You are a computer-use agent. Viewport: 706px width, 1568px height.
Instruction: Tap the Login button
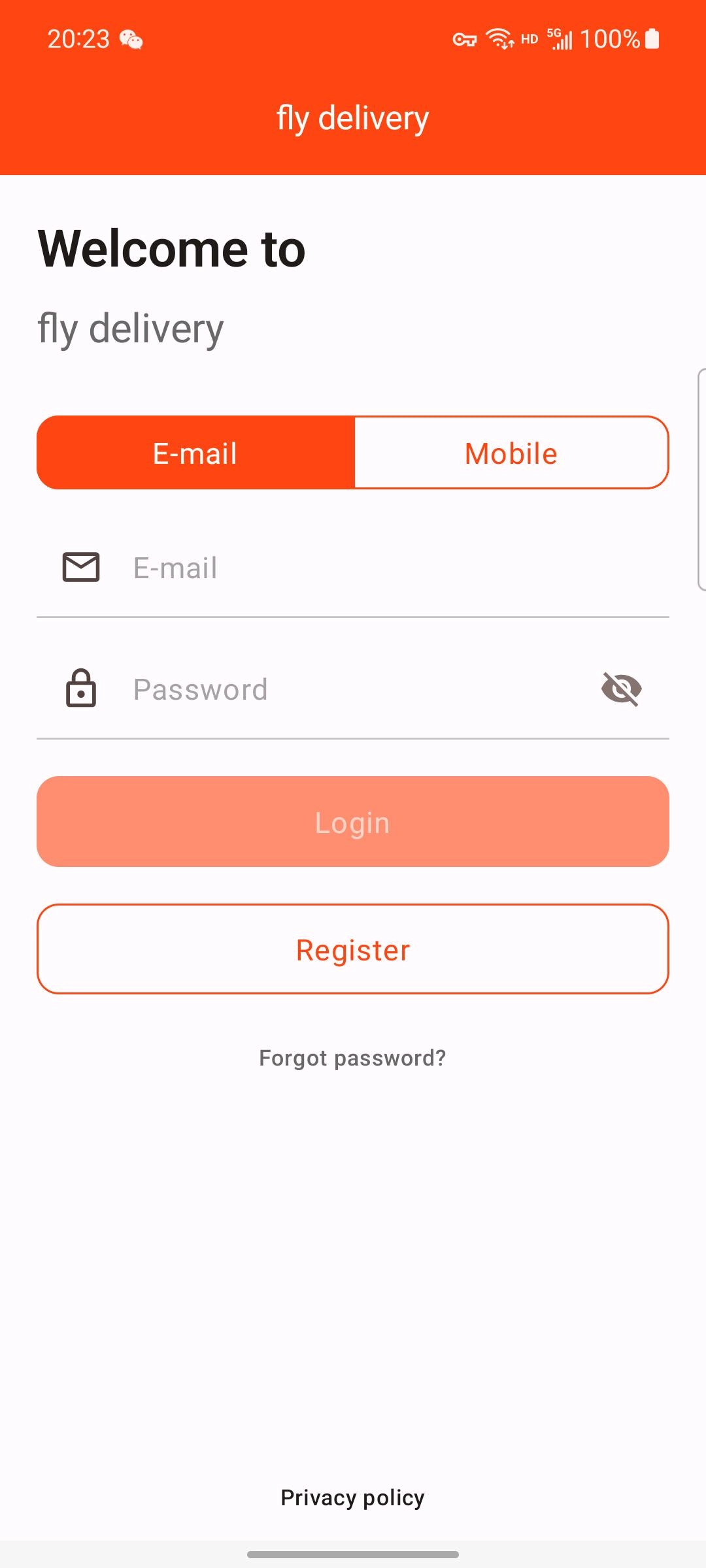pyautogui.click(x=353, y=822)
